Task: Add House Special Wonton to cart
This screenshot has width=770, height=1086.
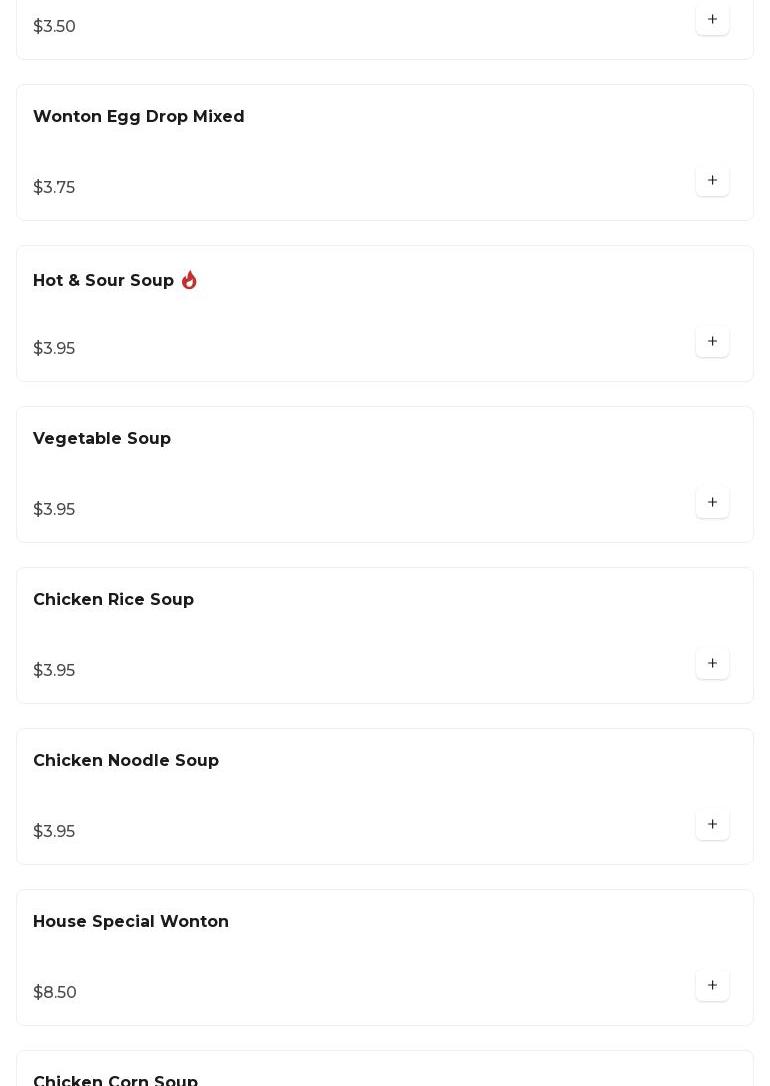Action: pyautogui.click(x=712, y=986)
